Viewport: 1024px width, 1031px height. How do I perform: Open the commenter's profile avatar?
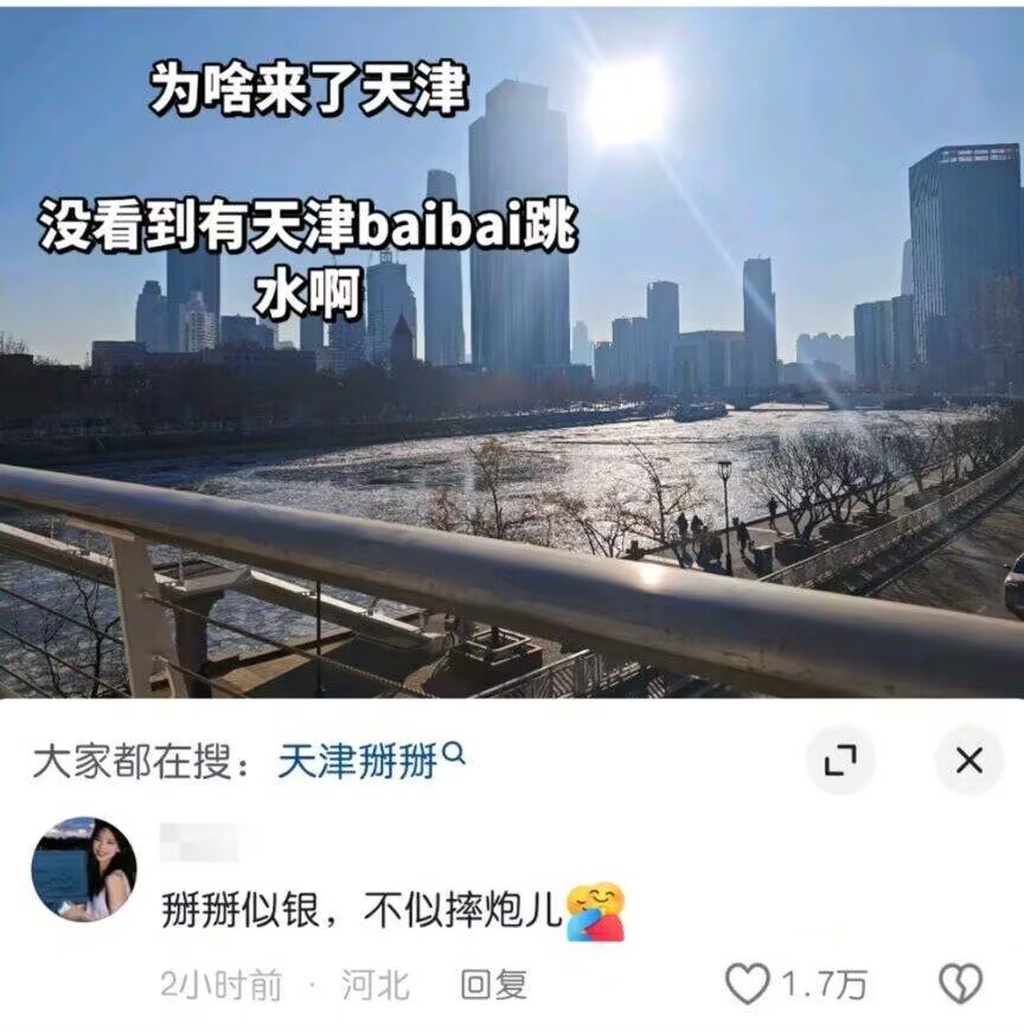pyautogui.click(x=84, y=868)
